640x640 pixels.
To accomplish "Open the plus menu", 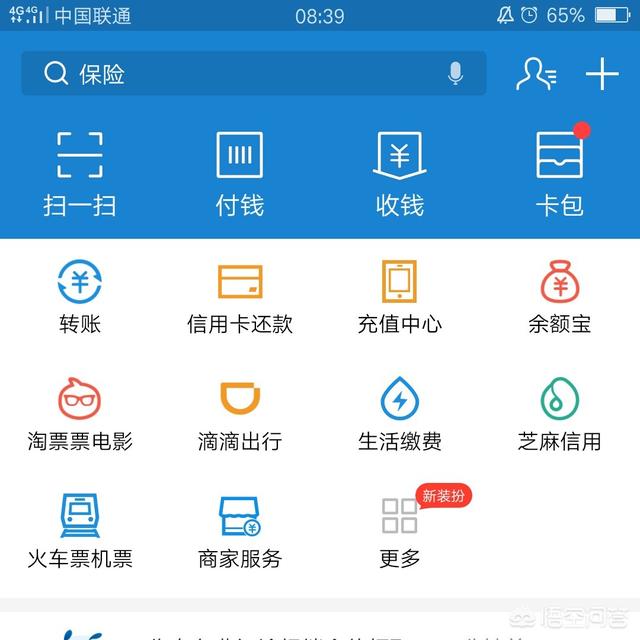I will tap(602, 74).
